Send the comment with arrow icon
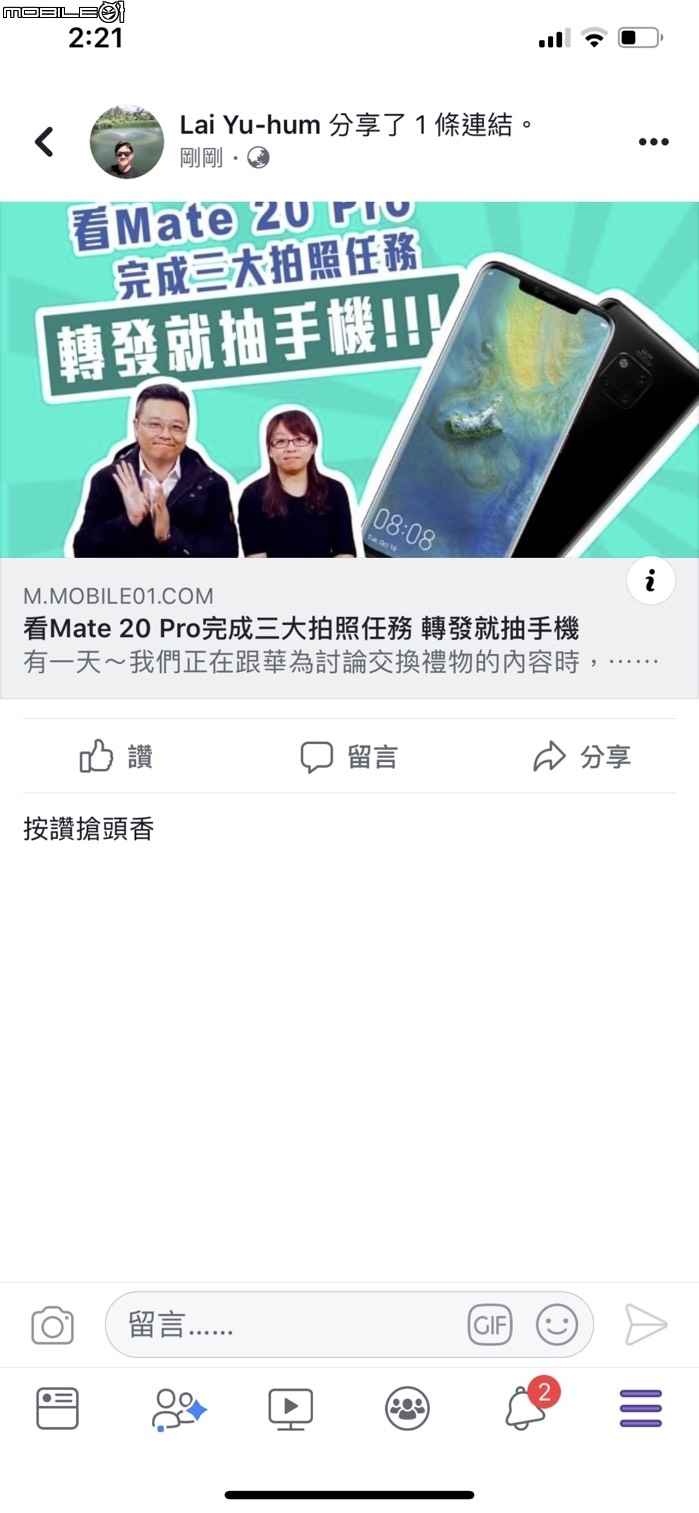Viewport: 699px width, 1513px height. coord(645,1325)
